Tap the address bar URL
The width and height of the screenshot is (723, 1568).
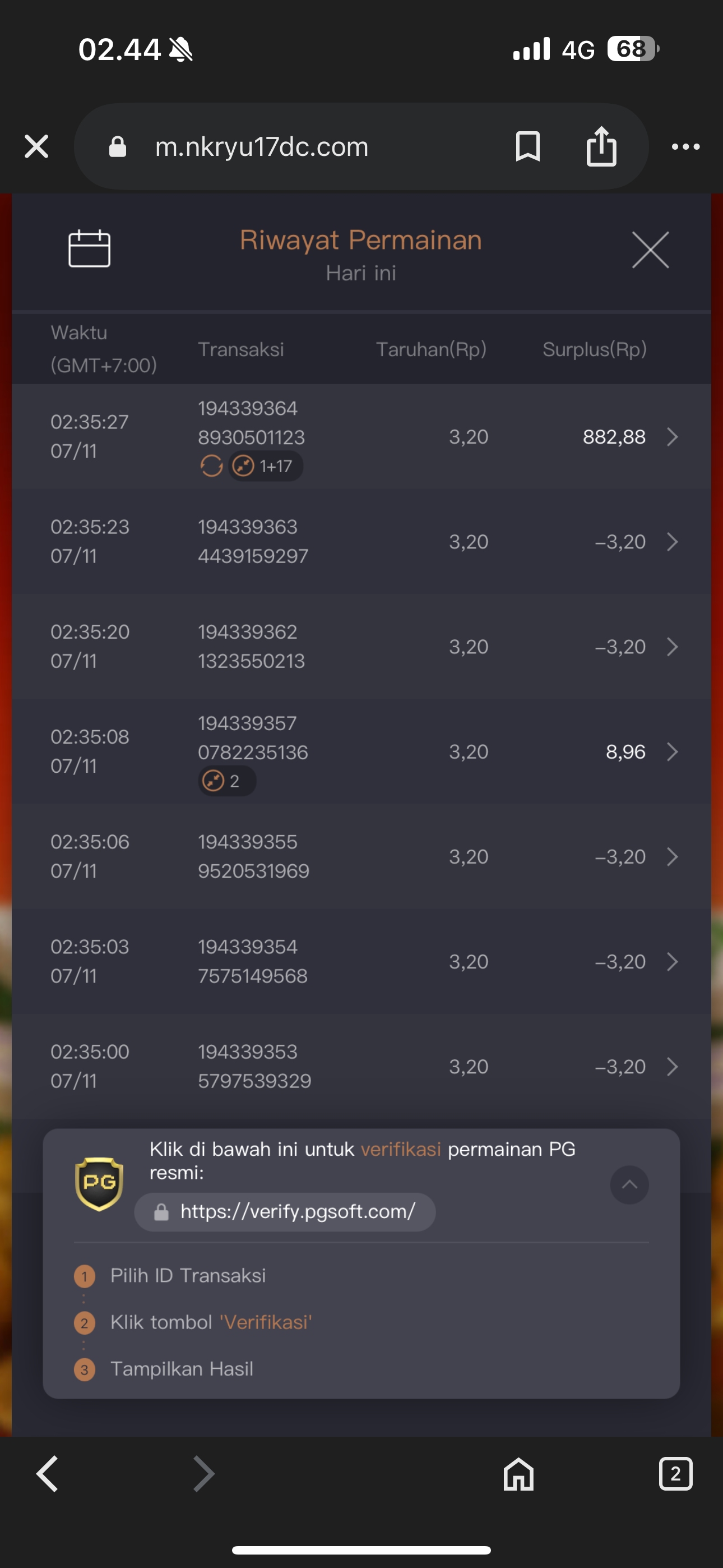click(262, 147)
